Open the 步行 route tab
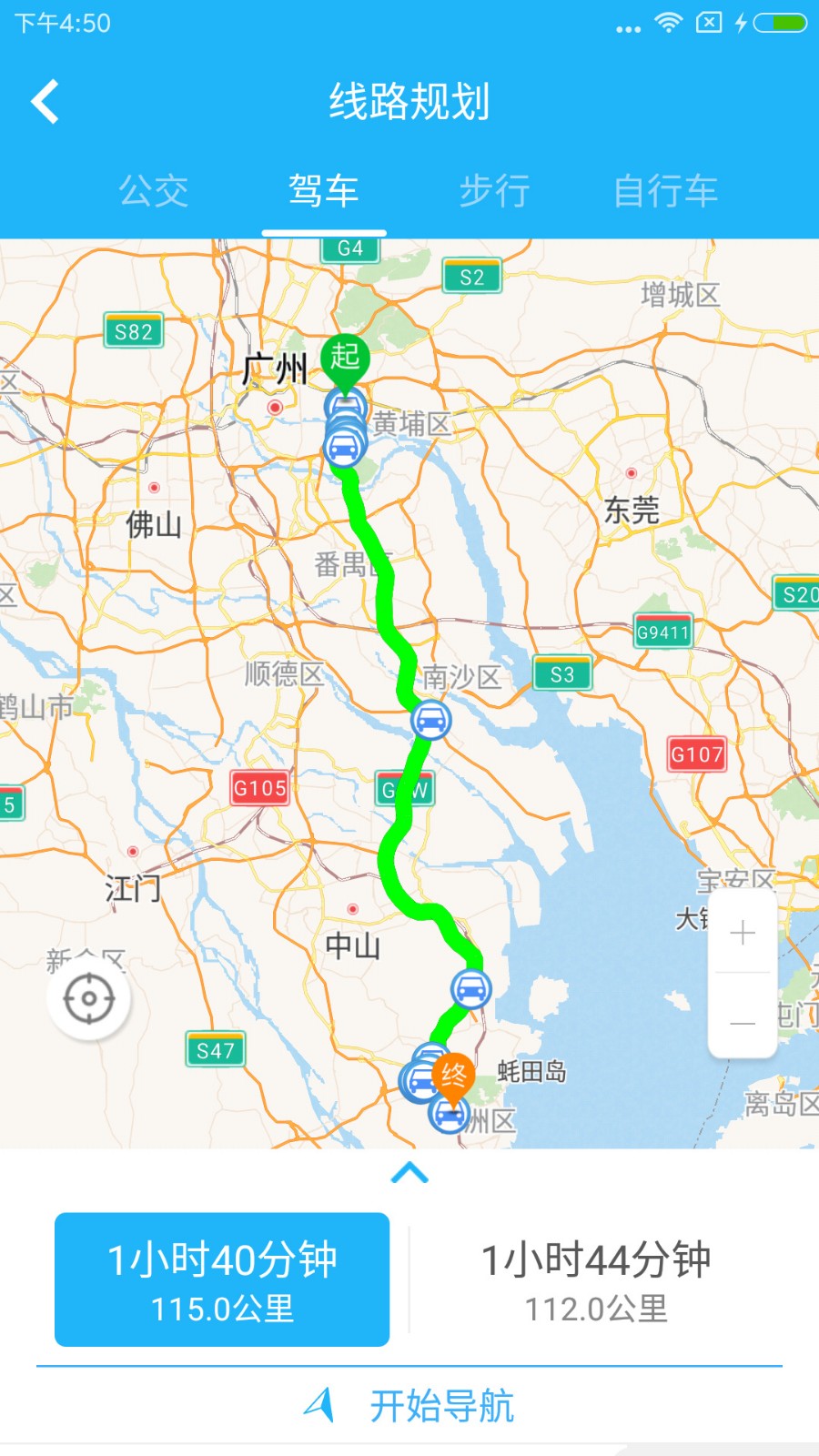Screen dimensions: 819x1456 495,191
